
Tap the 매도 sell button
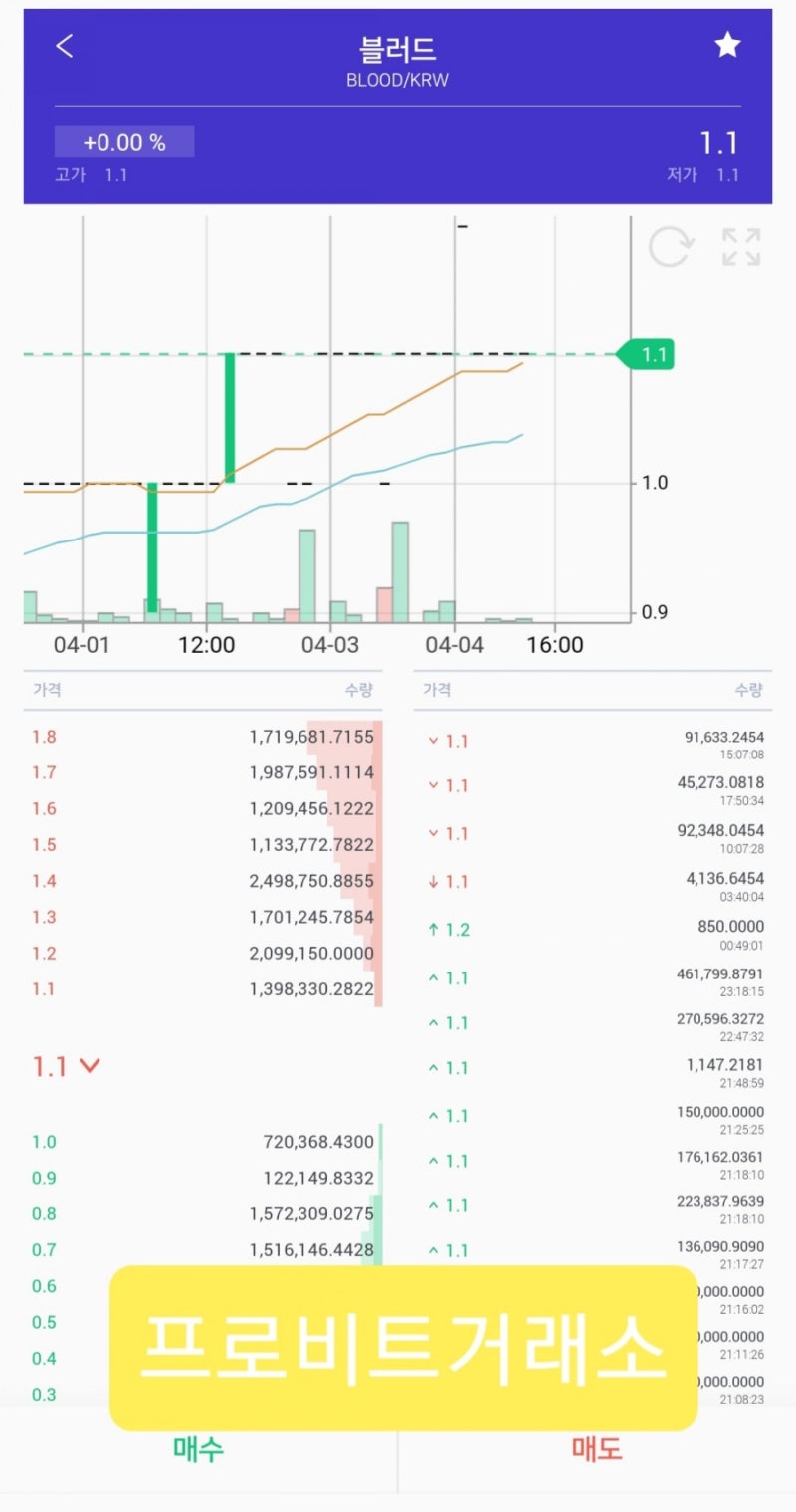597,1449
